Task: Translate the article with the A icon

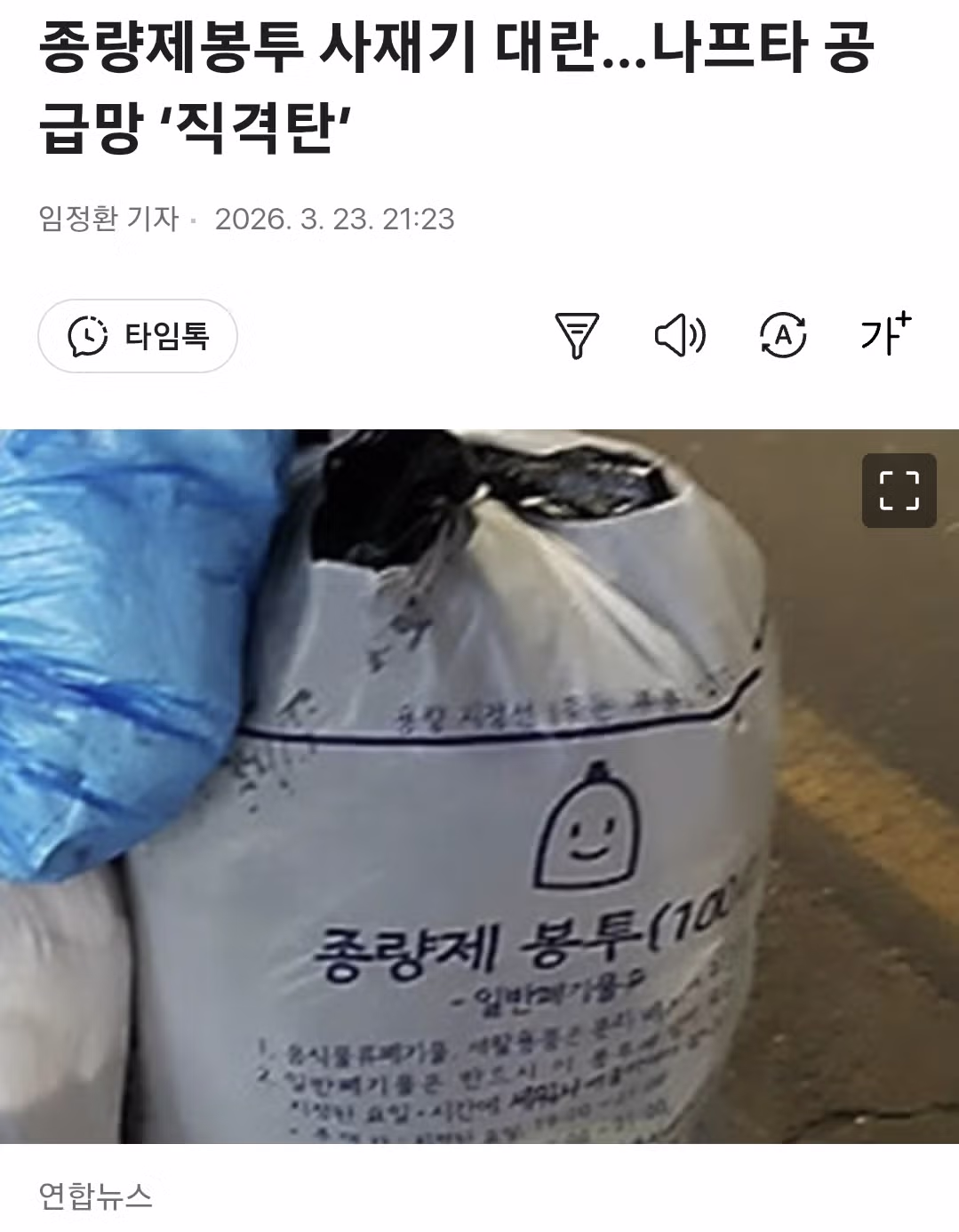Action: (783, 336)
